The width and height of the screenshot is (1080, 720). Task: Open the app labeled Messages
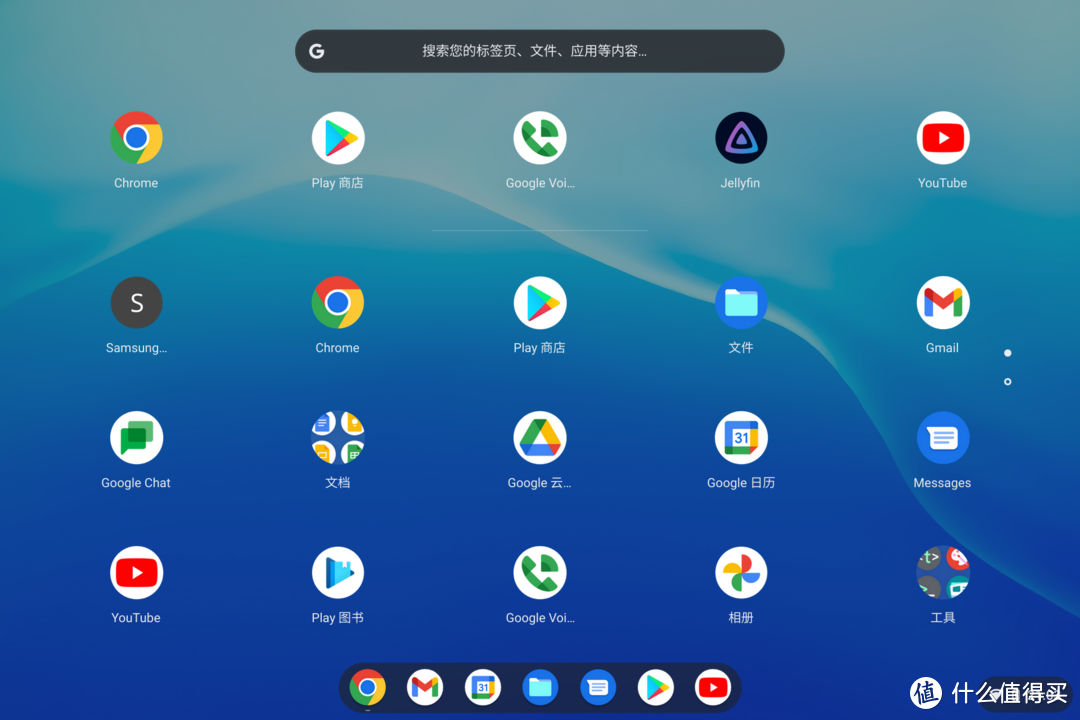[942, 438]
